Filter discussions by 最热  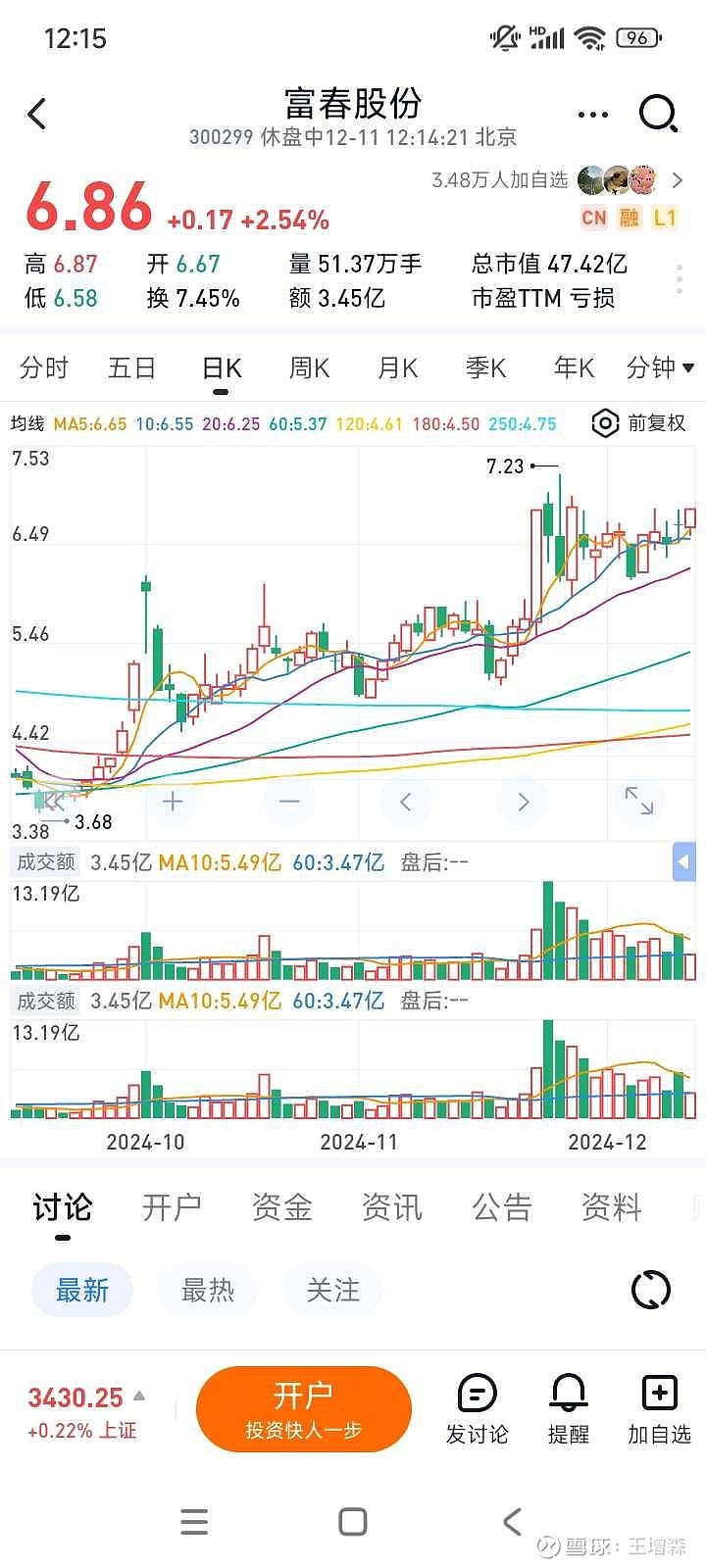208,1290
